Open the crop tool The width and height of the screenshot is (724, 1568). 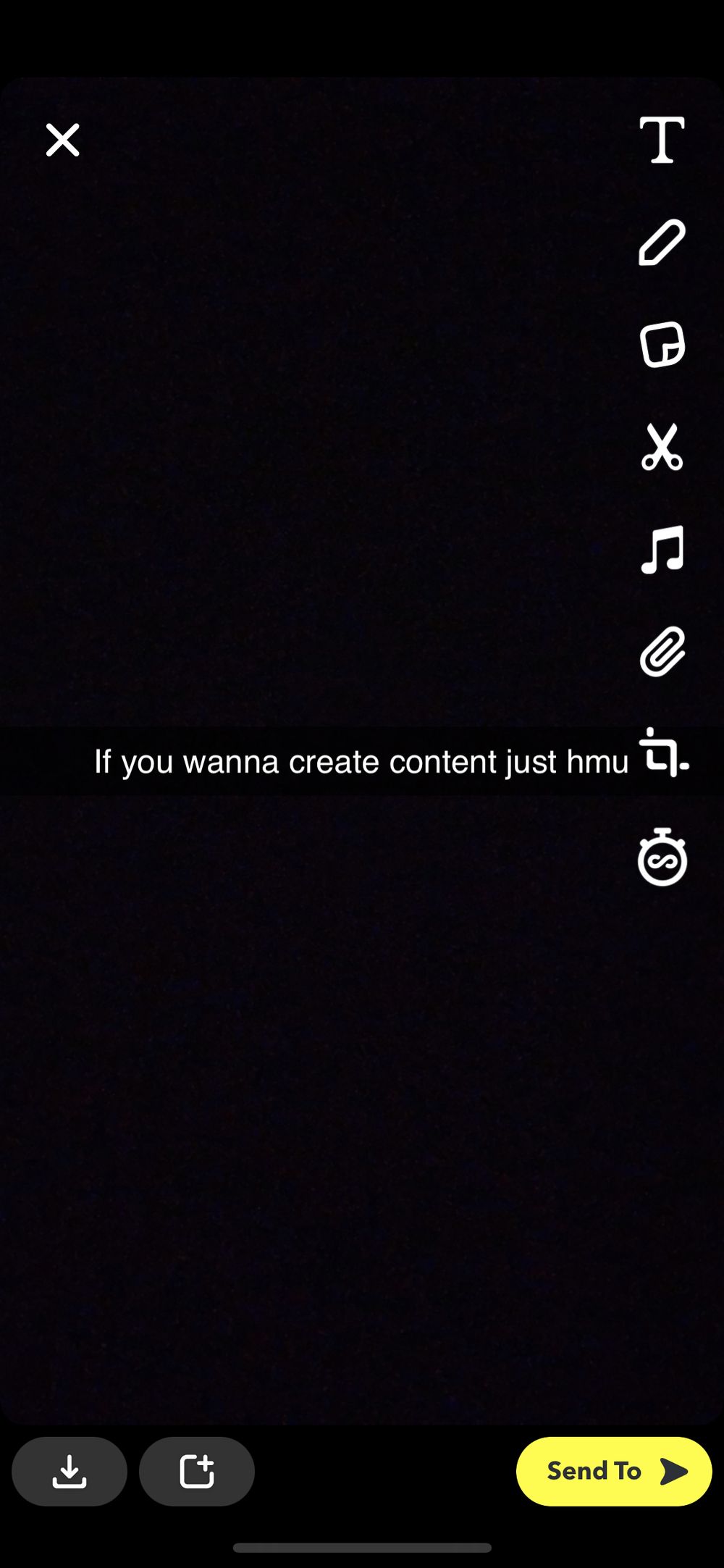663,752
